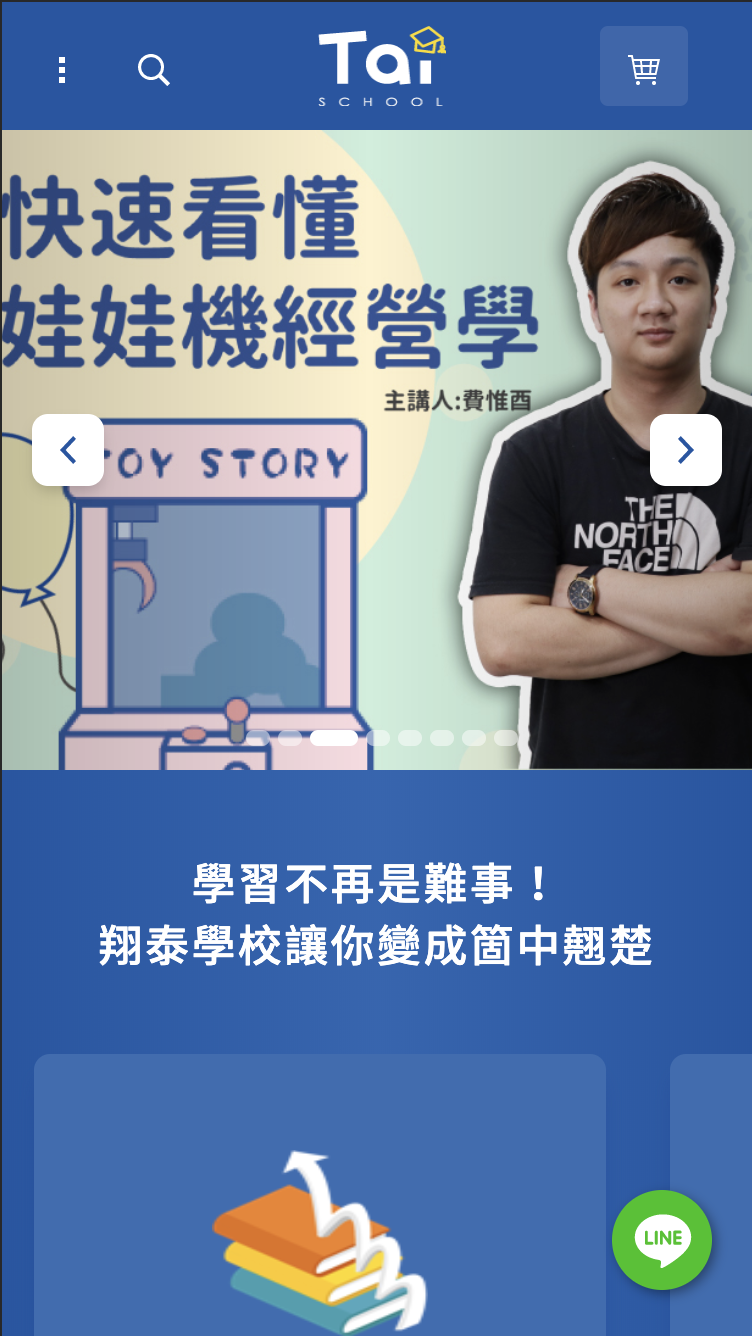Show the next banner slide
The width and height of the screenshot is (752, 1336).
tap(685, 450)
